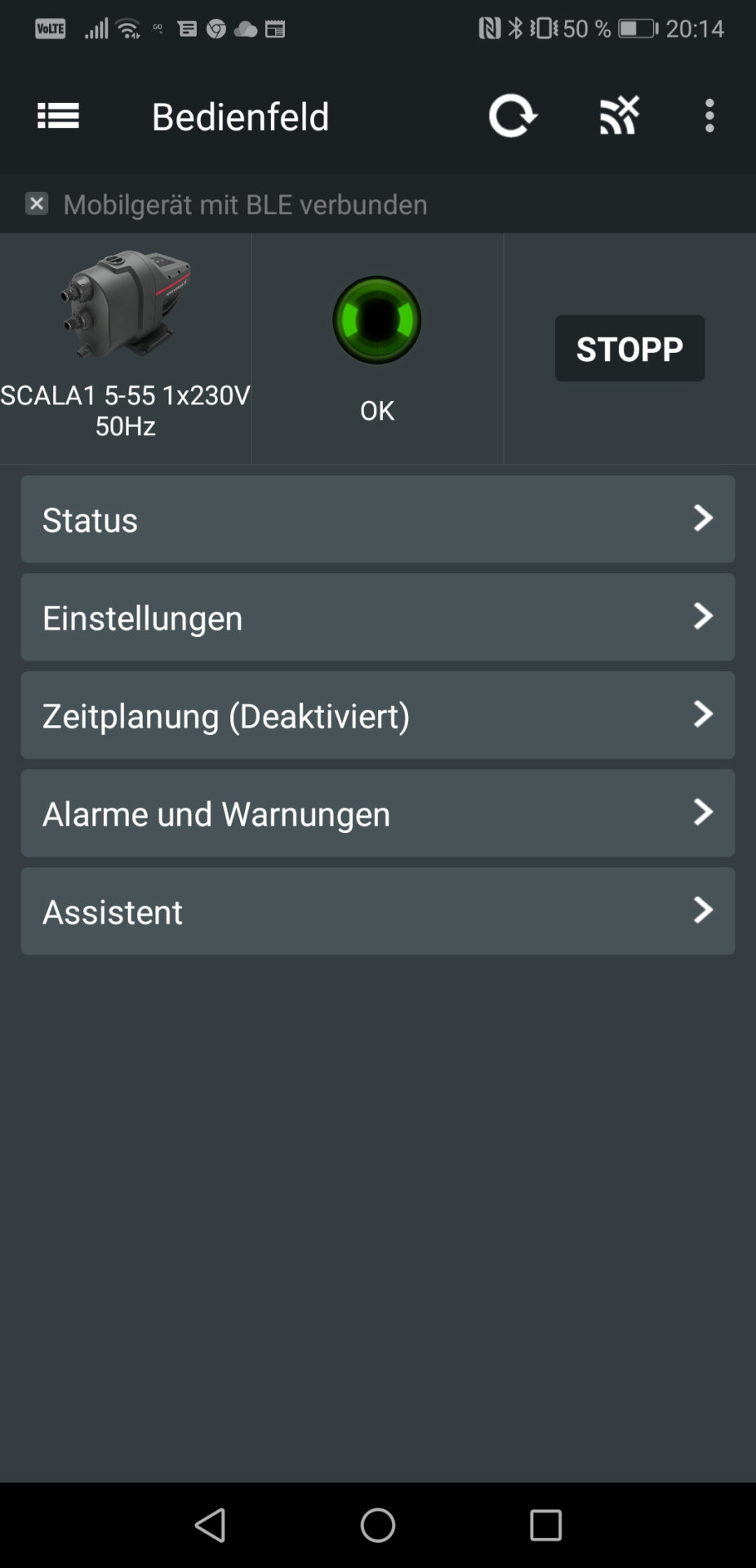Tap the STOPP button
Screen dimensions: 756x1568
click(x=629, y=349)
